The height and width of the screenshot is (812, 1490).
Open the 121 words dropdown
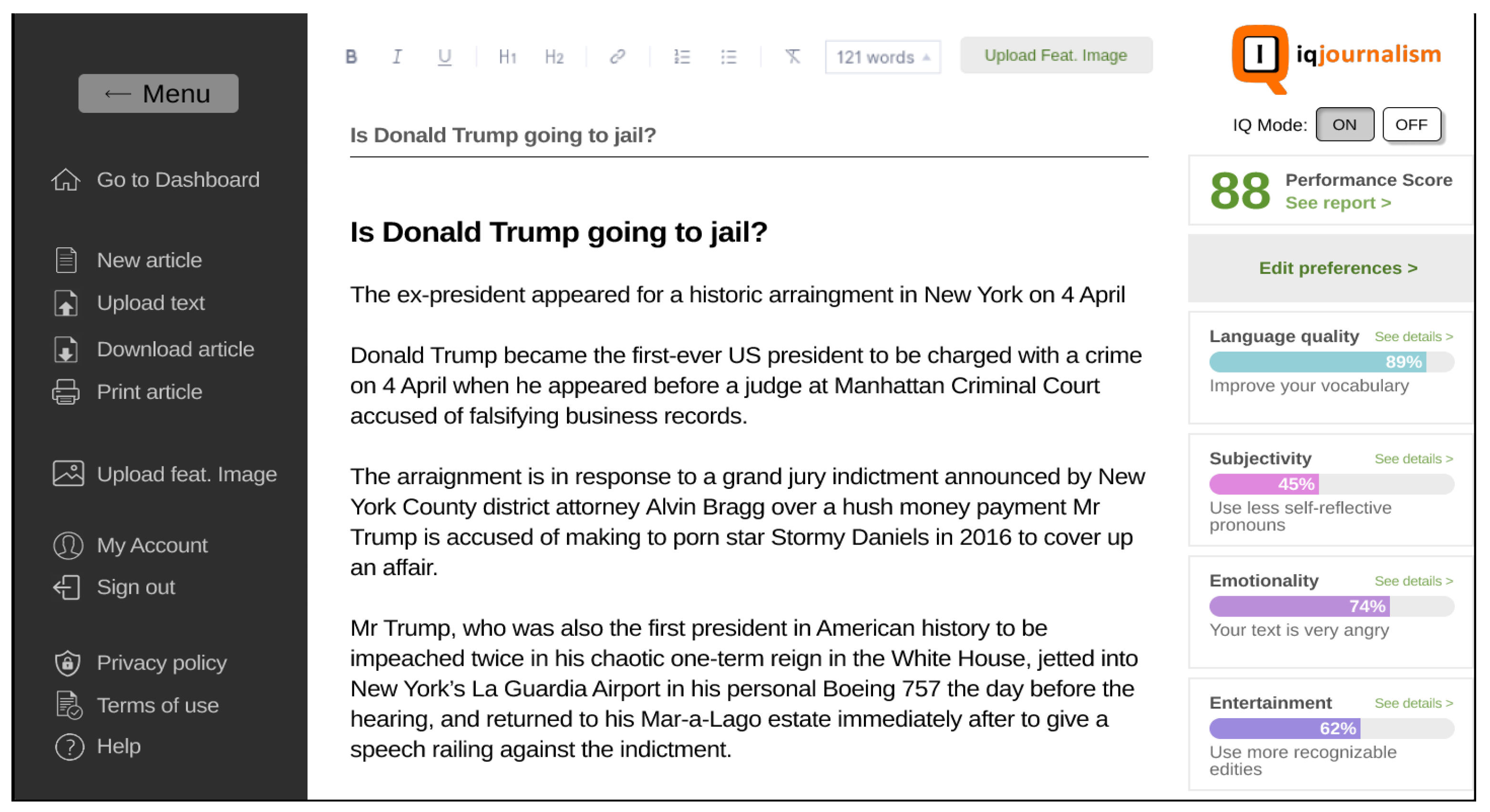coord(882,57)
